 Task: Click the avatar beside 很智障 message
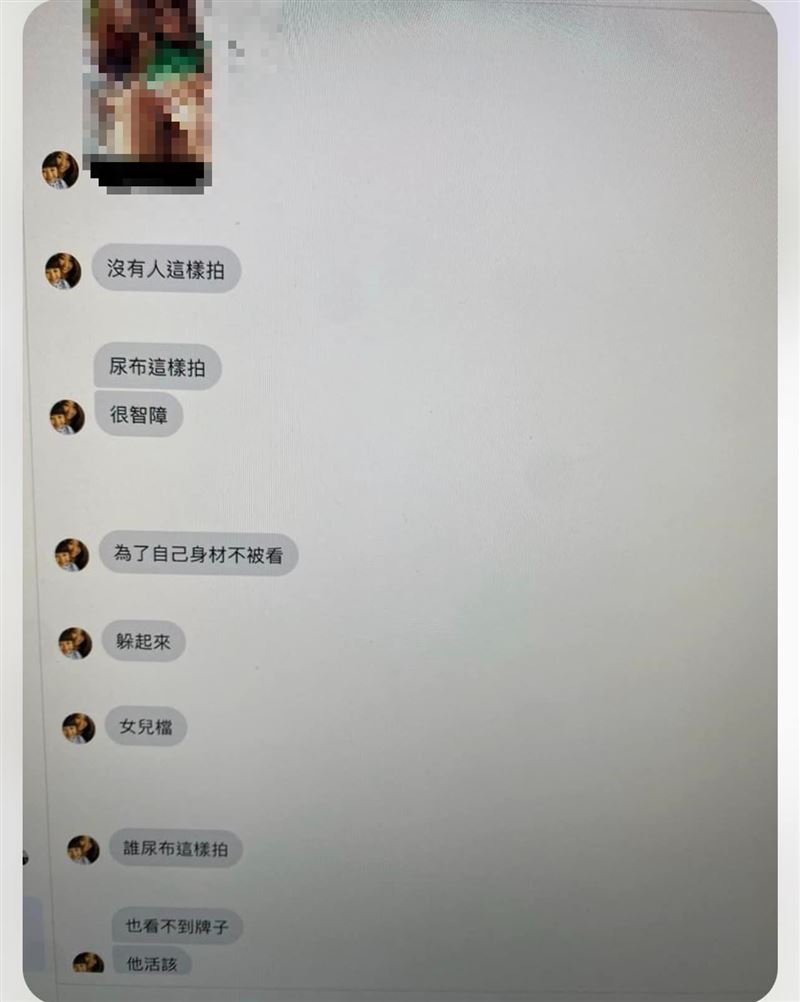pos(65,414)
